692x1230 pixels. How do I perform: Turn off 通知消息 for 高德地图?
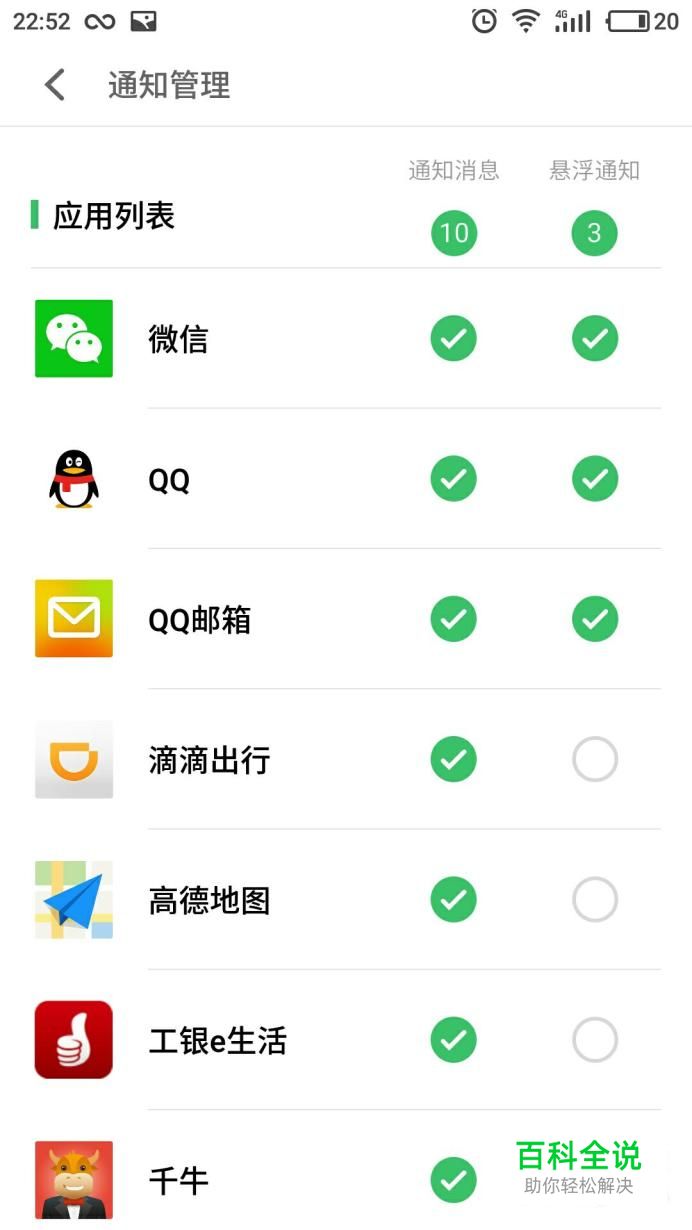coord(454,901)
